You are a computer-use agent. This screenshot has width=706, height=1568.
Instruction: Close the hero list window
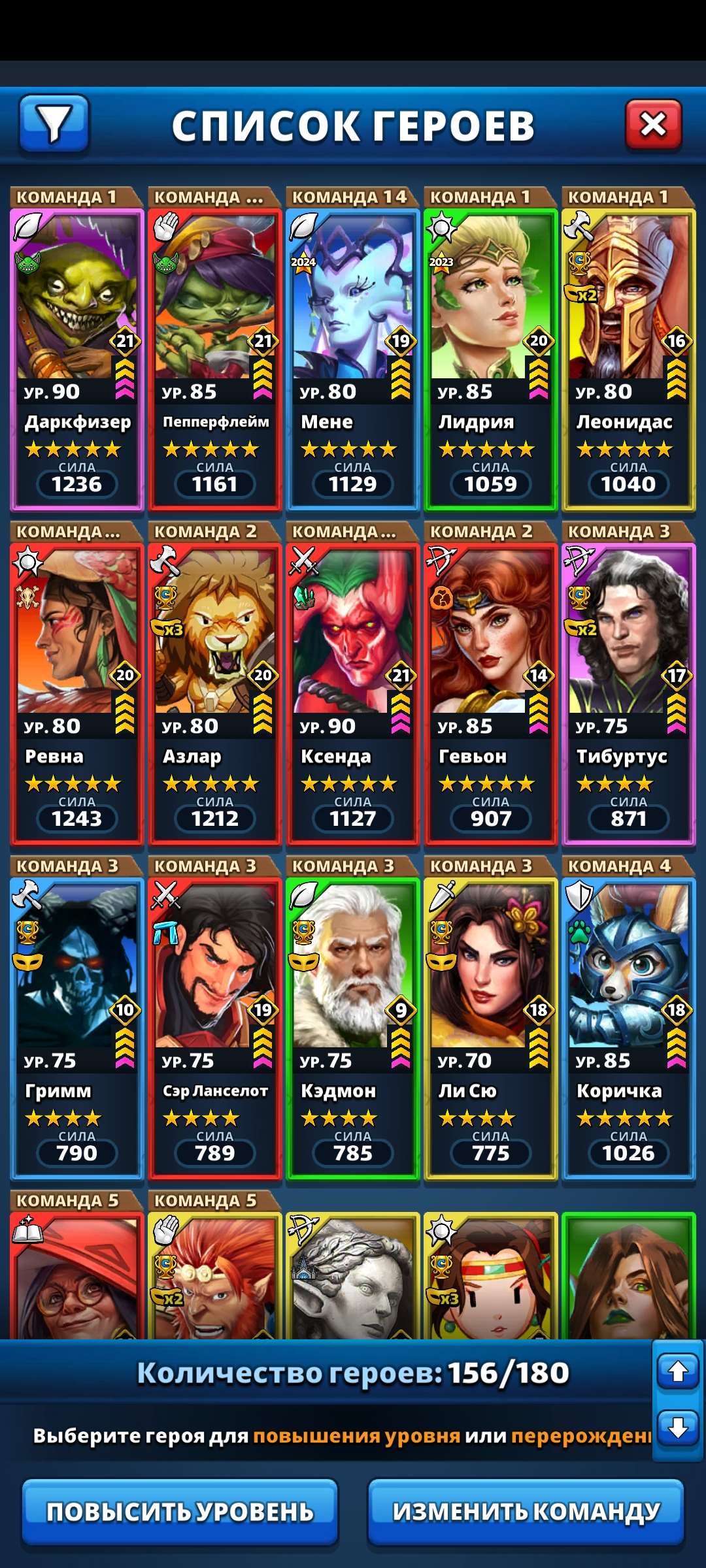point(653,123)
